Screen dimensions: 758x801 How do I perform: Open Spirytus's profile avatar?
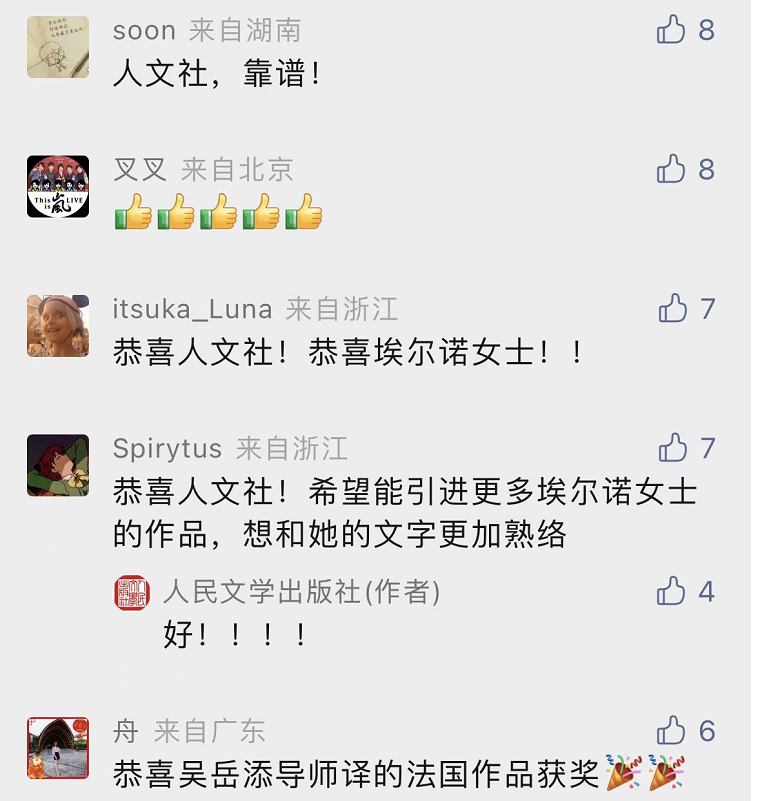pyautogui.click(x=58, y=465)
